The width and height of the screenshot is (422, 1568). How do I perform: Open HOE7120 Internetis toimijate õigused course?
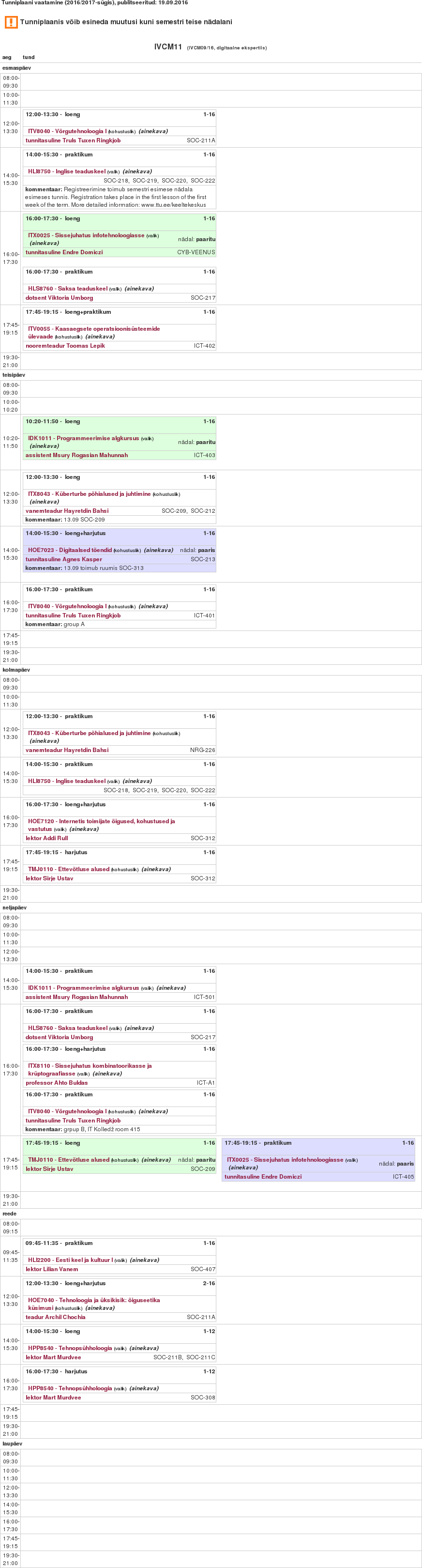tap(101, 821)
